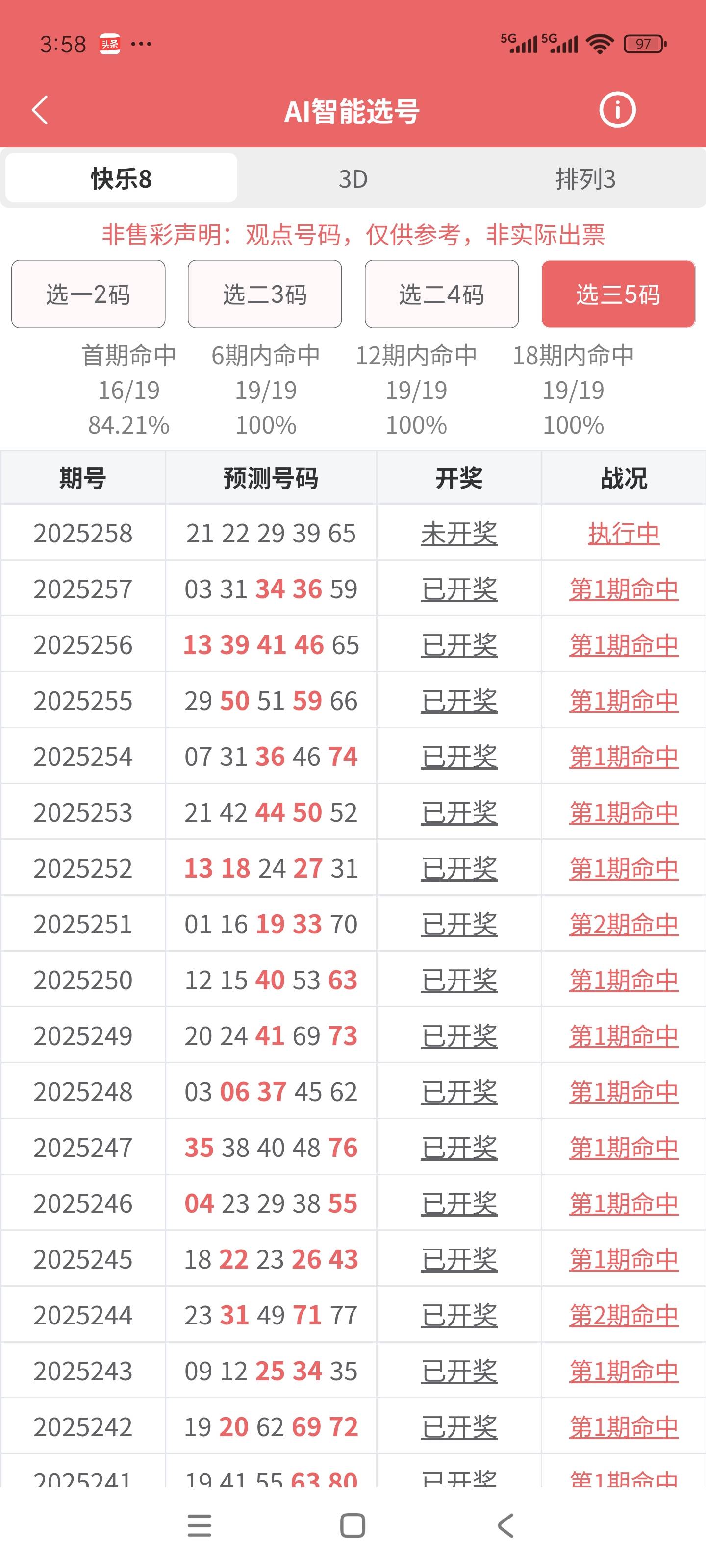View 已开奖 draw result for 2025254
This screenshot has width=706, height=1568.
click(x=459, y=757)
